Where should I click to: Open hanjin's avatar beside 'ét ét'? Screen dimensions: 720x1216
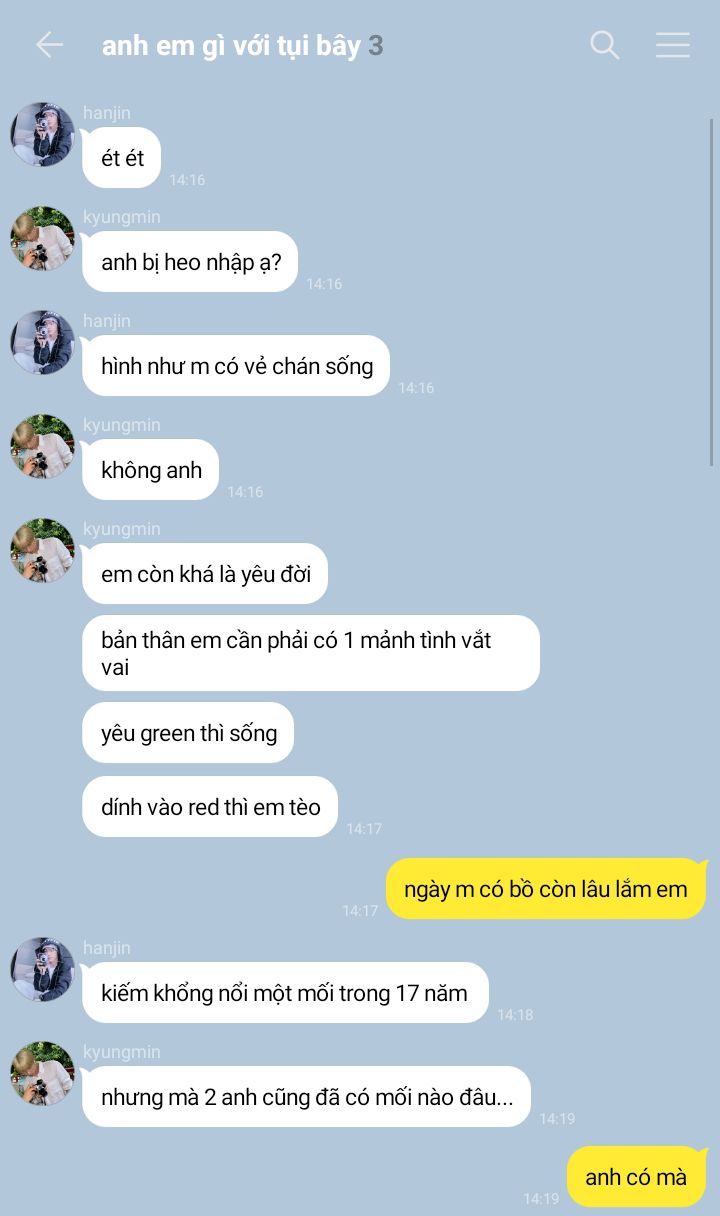click(x=42, y=134)
